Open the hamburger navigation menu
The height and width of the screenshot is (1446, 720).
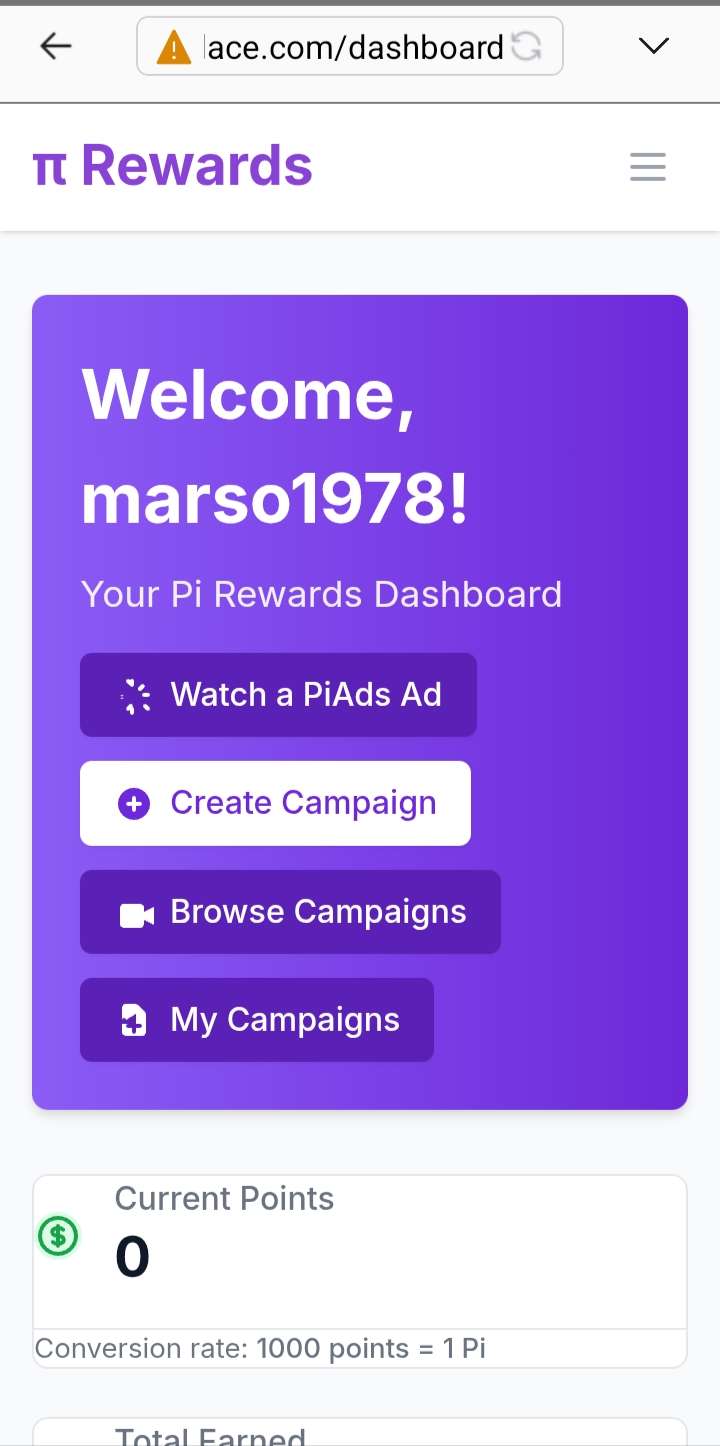click(x=647, y=167)
